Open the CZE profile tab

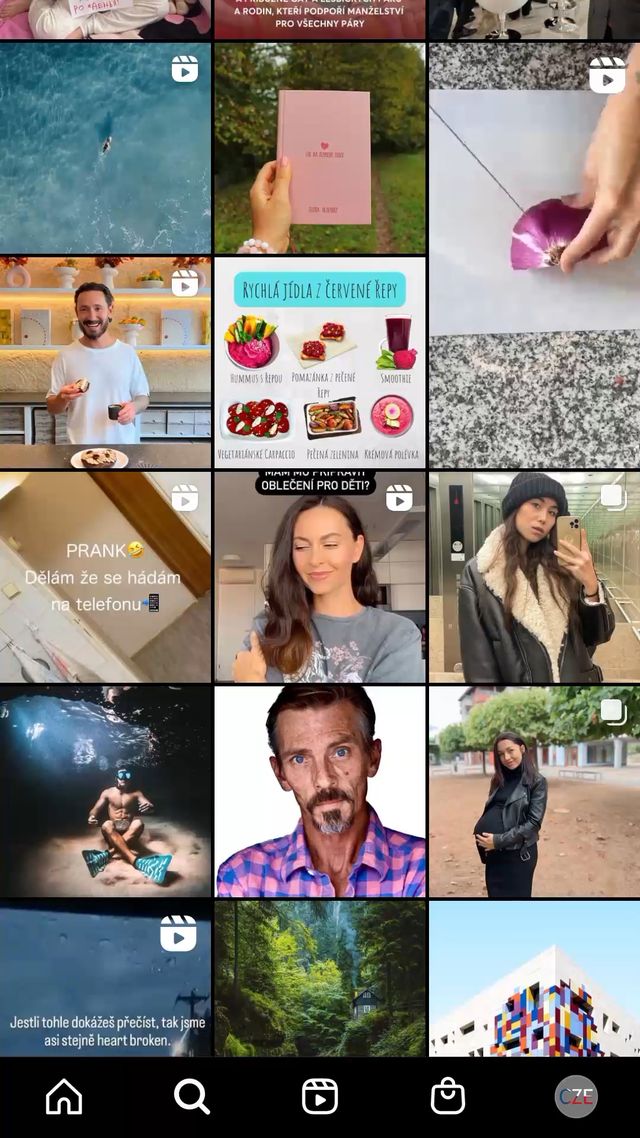(x=576, y=1096)
